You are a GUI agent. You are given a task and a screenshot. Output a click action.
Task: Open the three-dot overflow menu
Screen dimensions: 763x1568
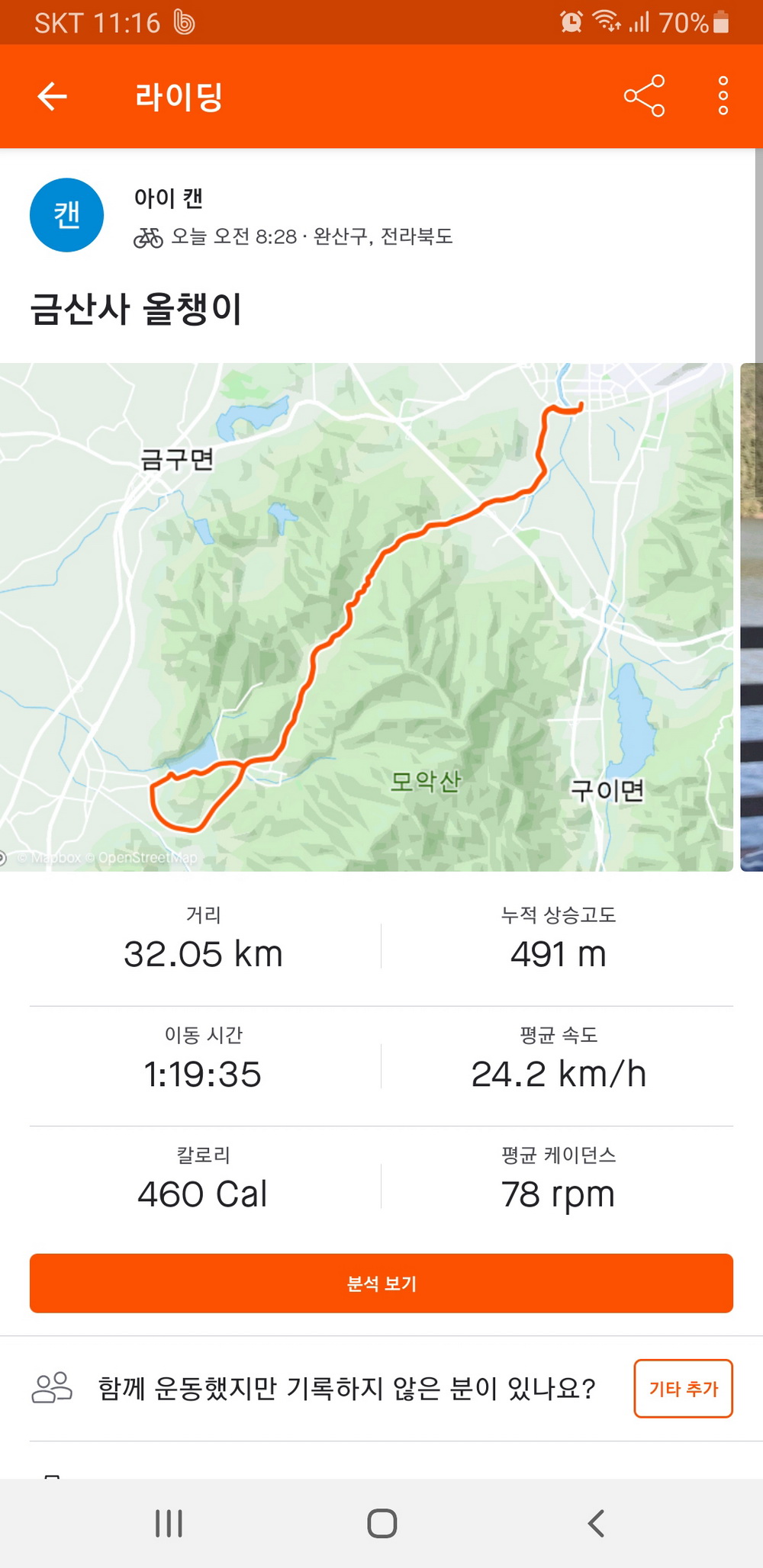[x=723, y=96]
